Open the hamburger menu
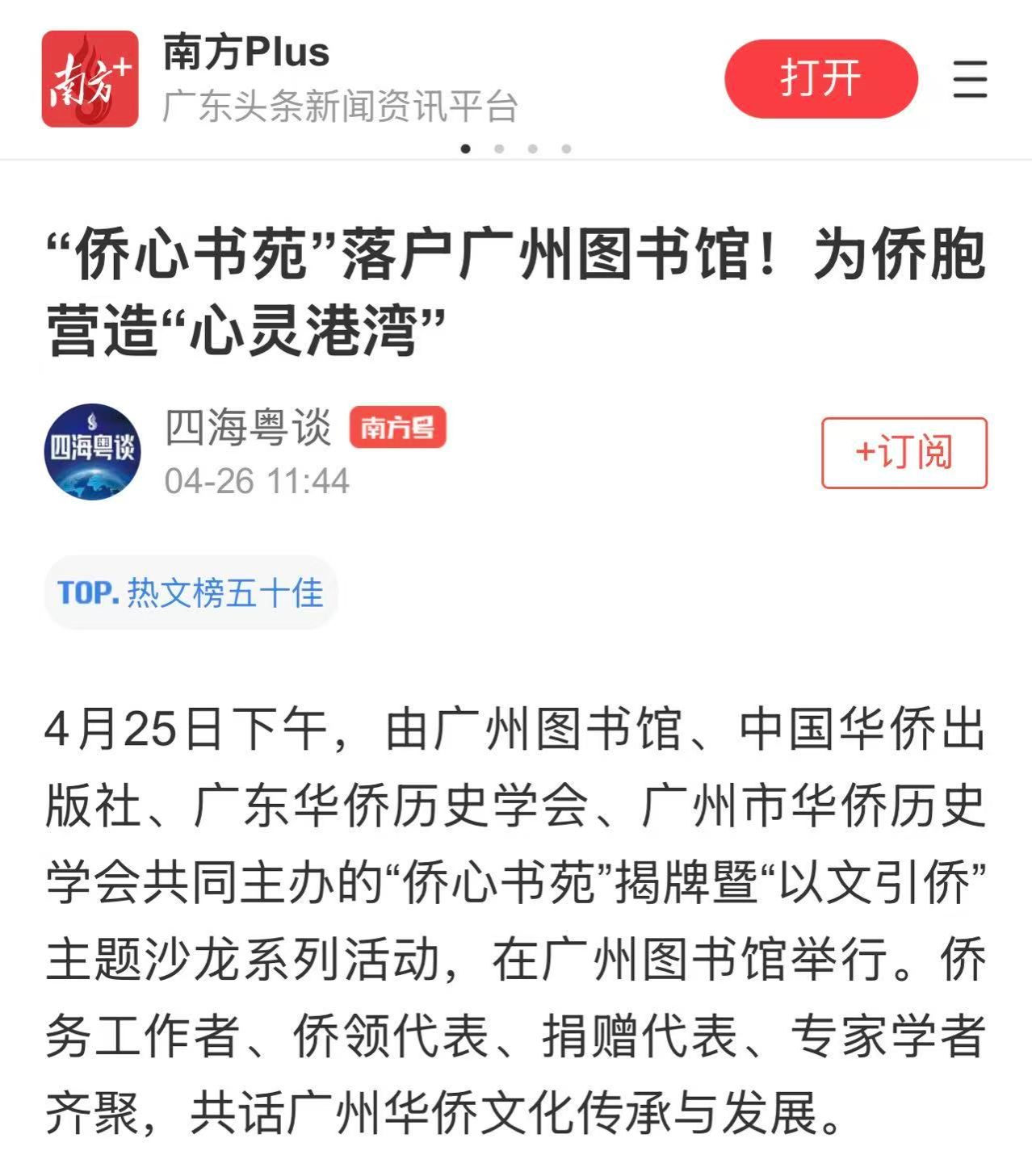This screenshot has height=1176, width=1032. (x=970, y=79)
